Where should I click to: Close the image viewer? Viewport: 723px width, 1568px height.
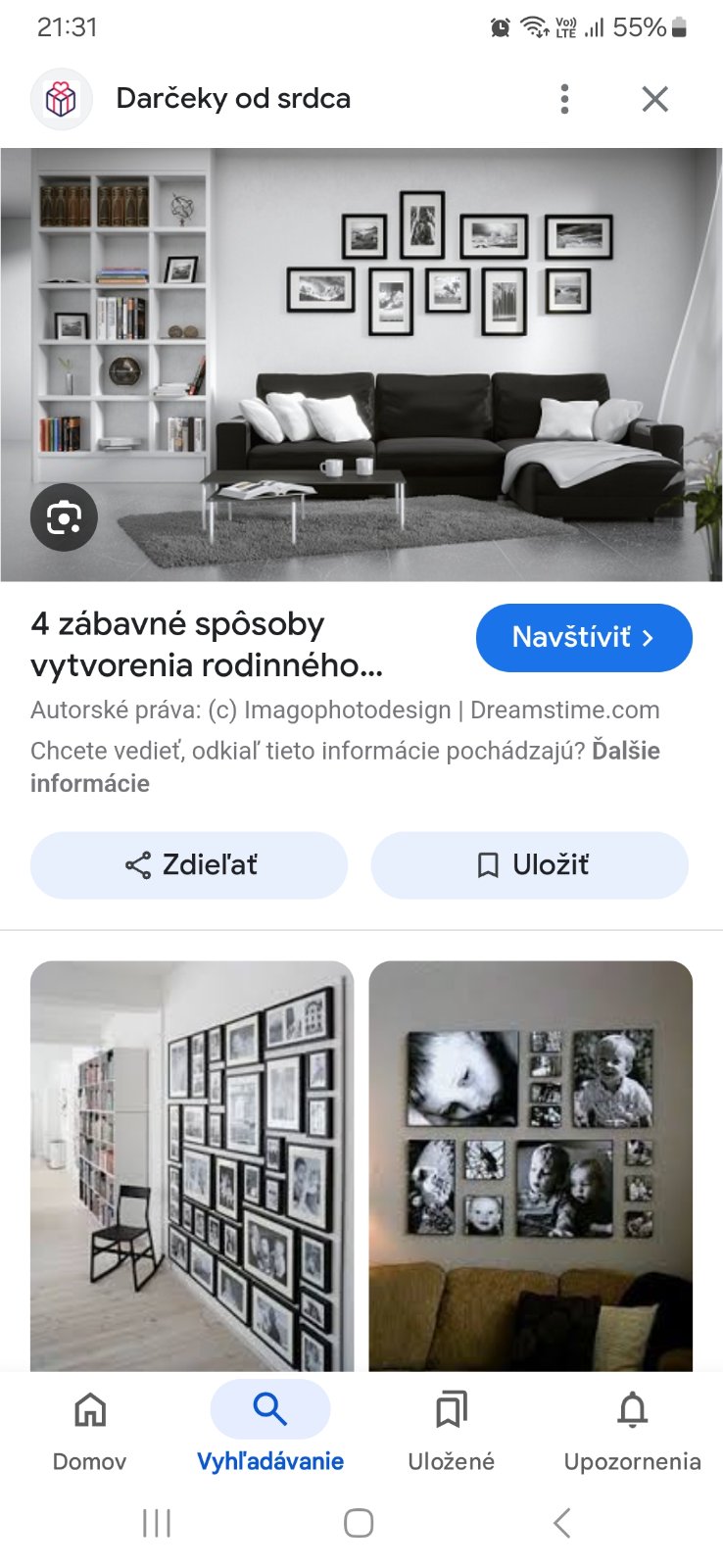(654, 99)
